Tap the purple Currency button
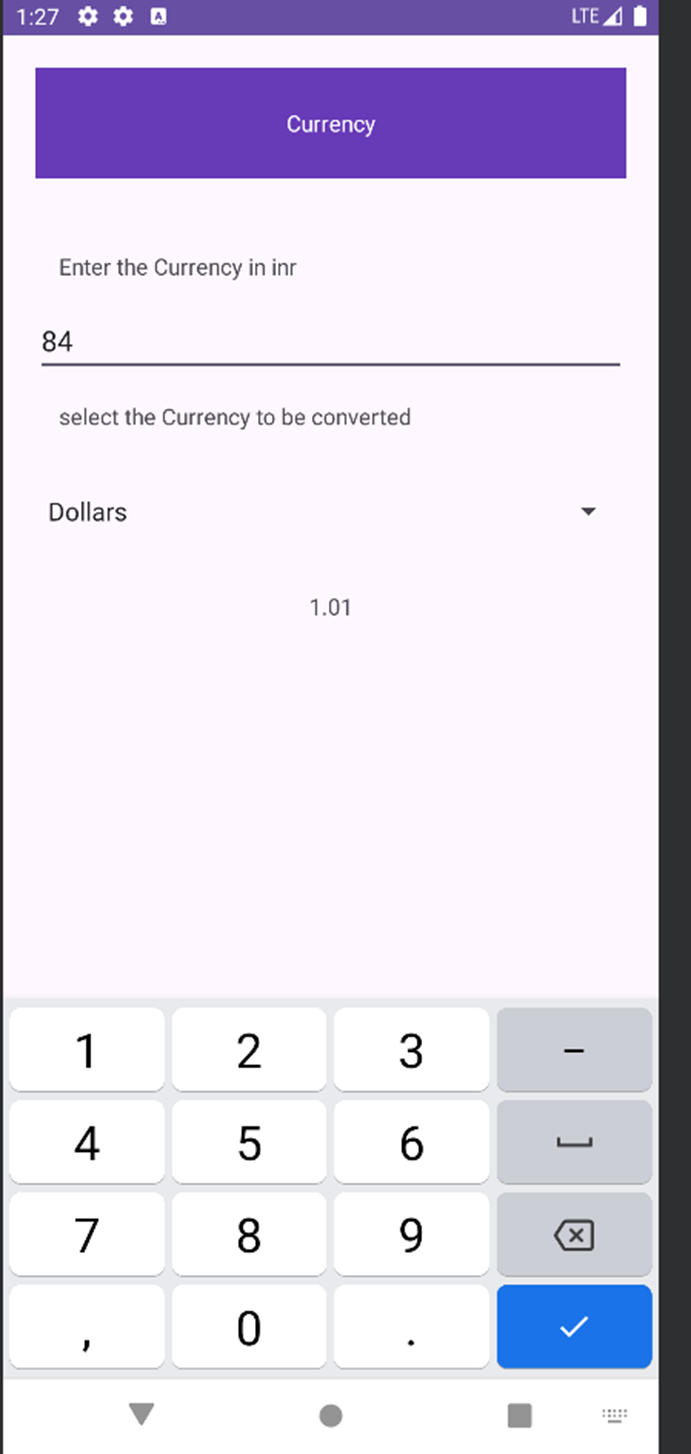This screenshot has height=1454, width=691. [330, 123]
